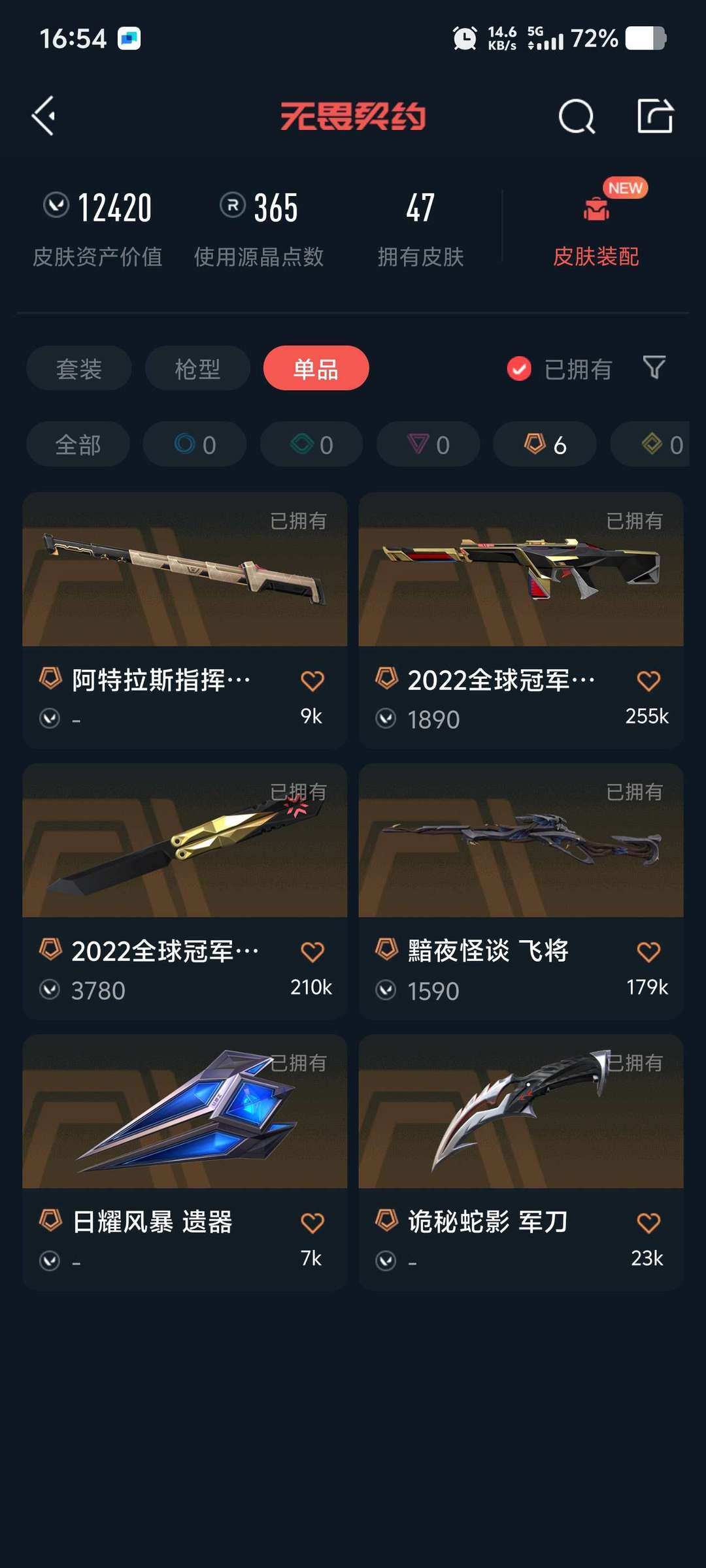The width and height of the screenshot is (706, 1568).
Task: Favorite the 诡秘蛇影 军刀 skin heart
Action: coord(648,1220)
